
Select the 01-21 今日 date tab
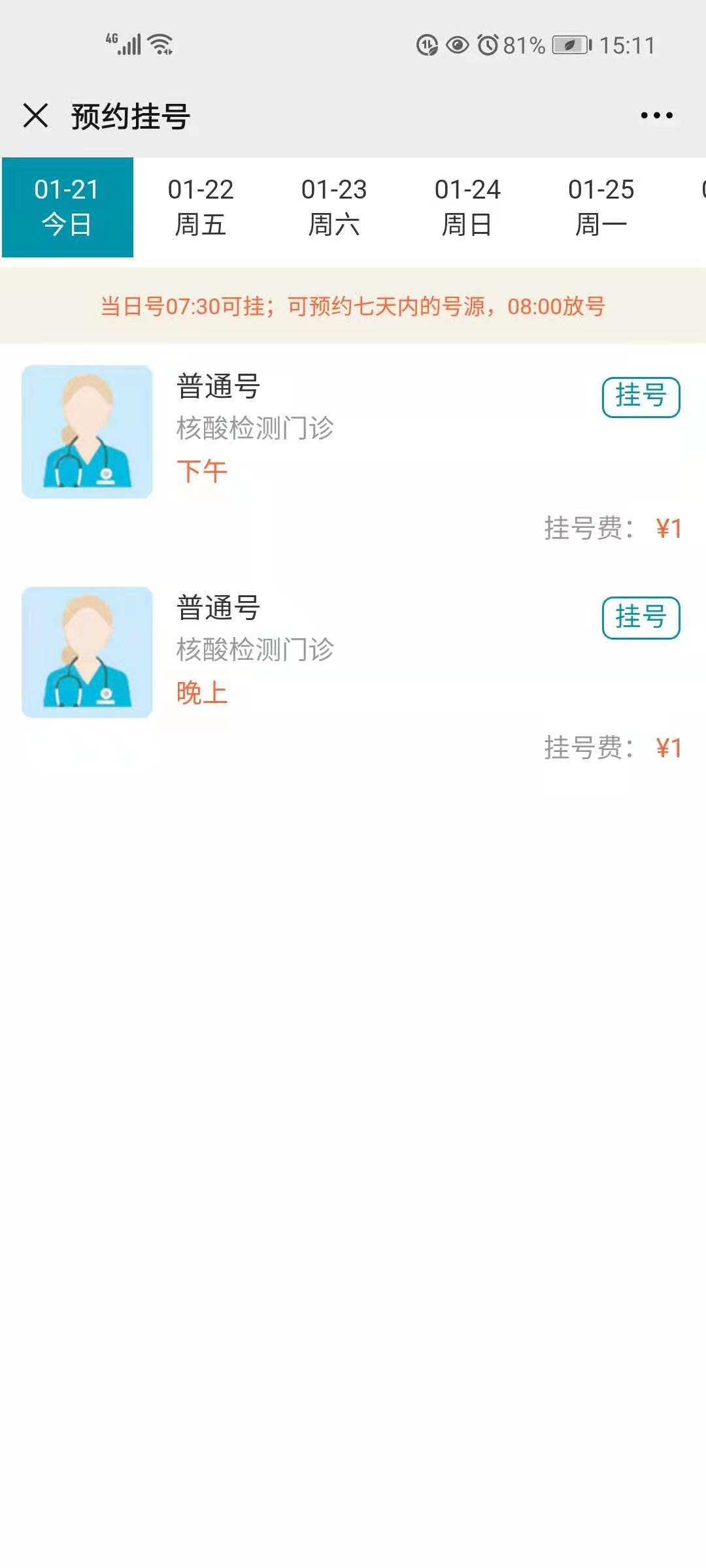click(x=67, y=207)
